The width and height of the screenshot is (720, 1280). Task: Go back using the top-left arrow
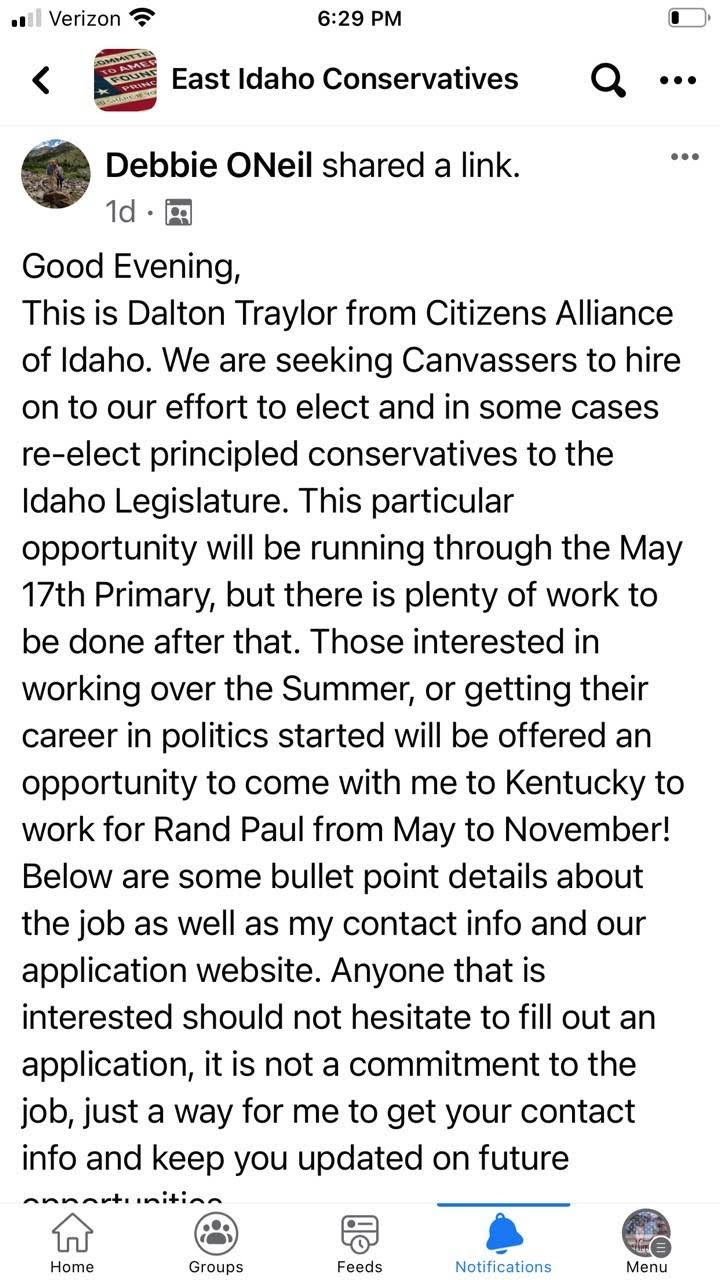(x=41, y=80)
